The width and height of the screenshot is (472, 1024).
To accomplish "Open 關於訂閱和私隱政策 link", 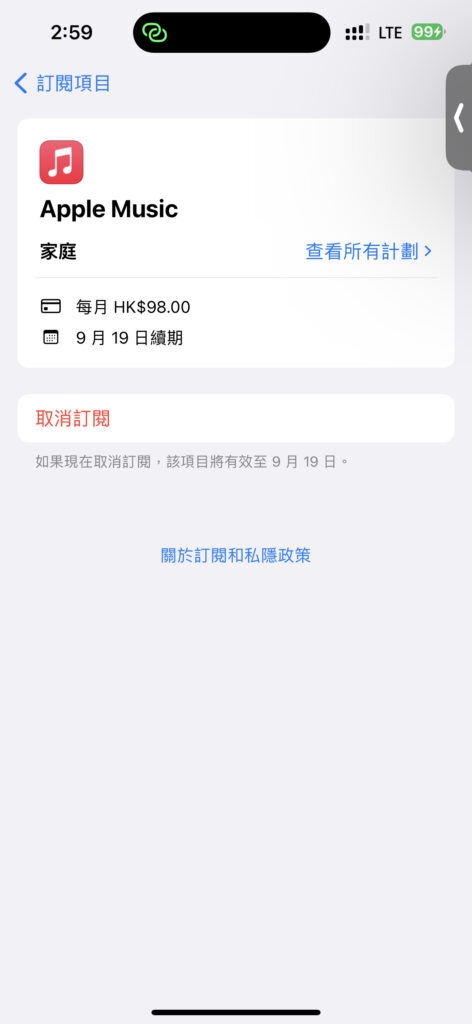I will point(236,556).
